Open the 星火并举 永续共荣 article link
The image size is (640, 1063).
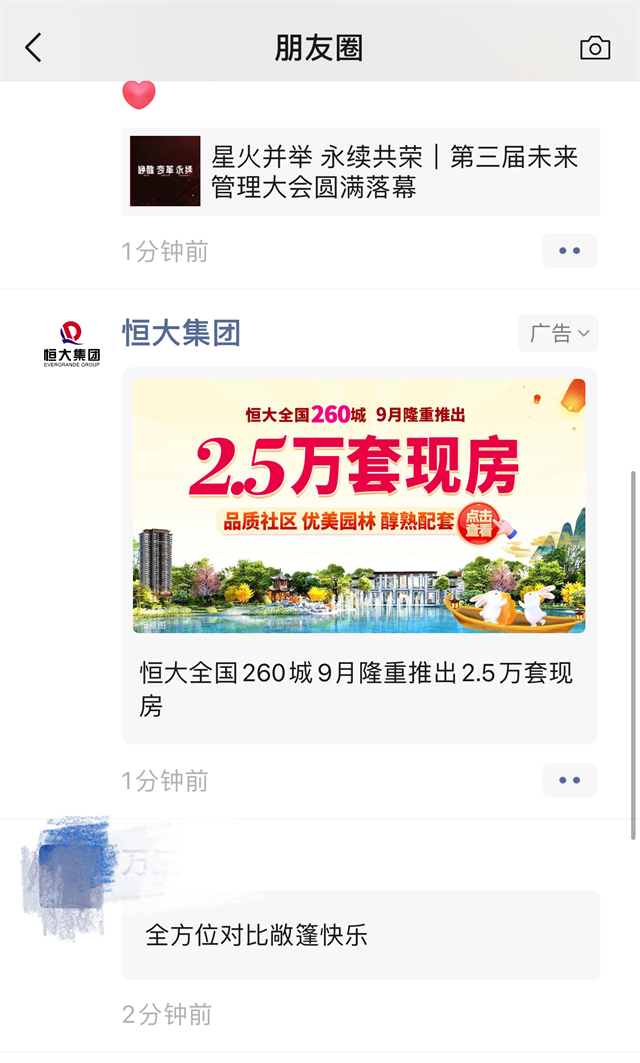pyautogui.click(x=360, y=172)
